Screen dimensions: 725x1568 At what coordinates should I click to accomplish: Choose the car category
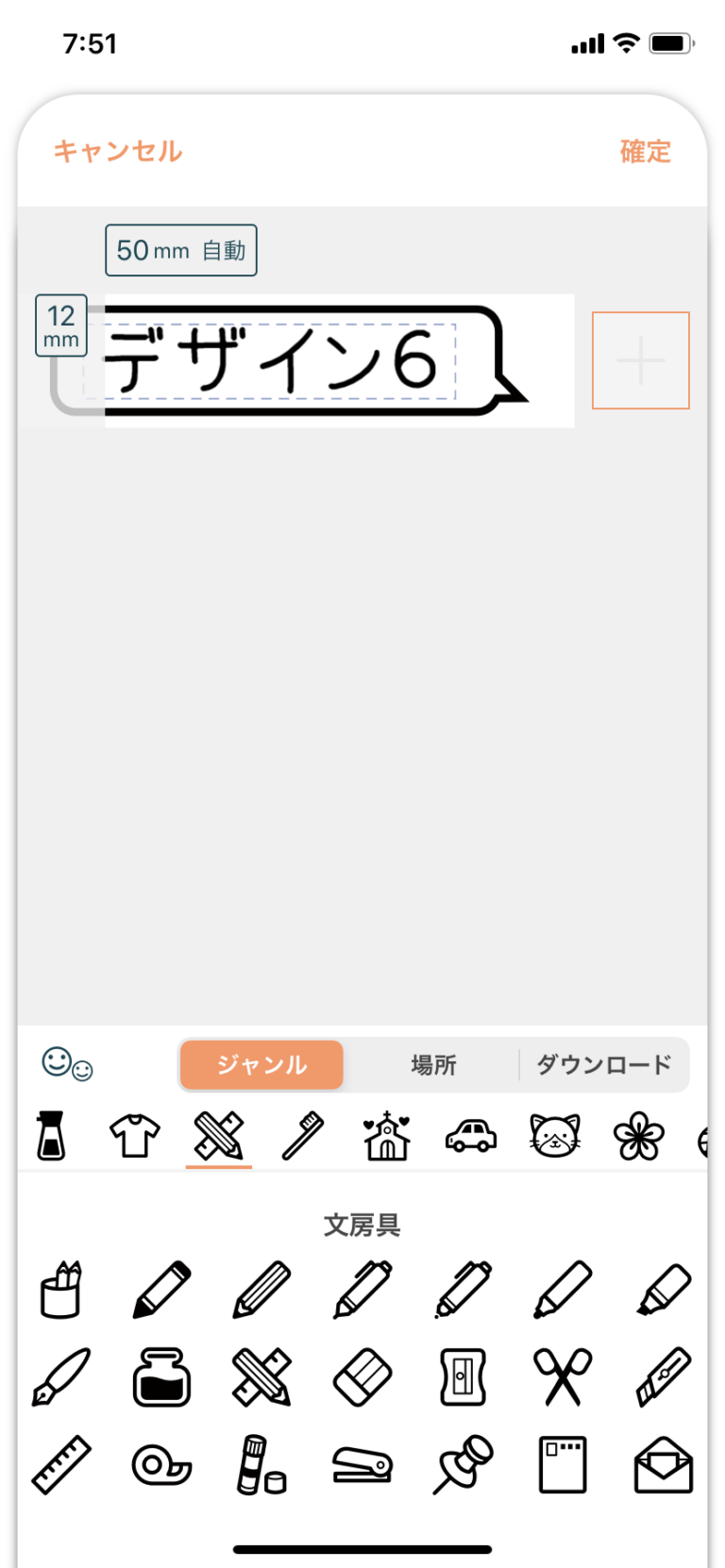click(470, 1135)
